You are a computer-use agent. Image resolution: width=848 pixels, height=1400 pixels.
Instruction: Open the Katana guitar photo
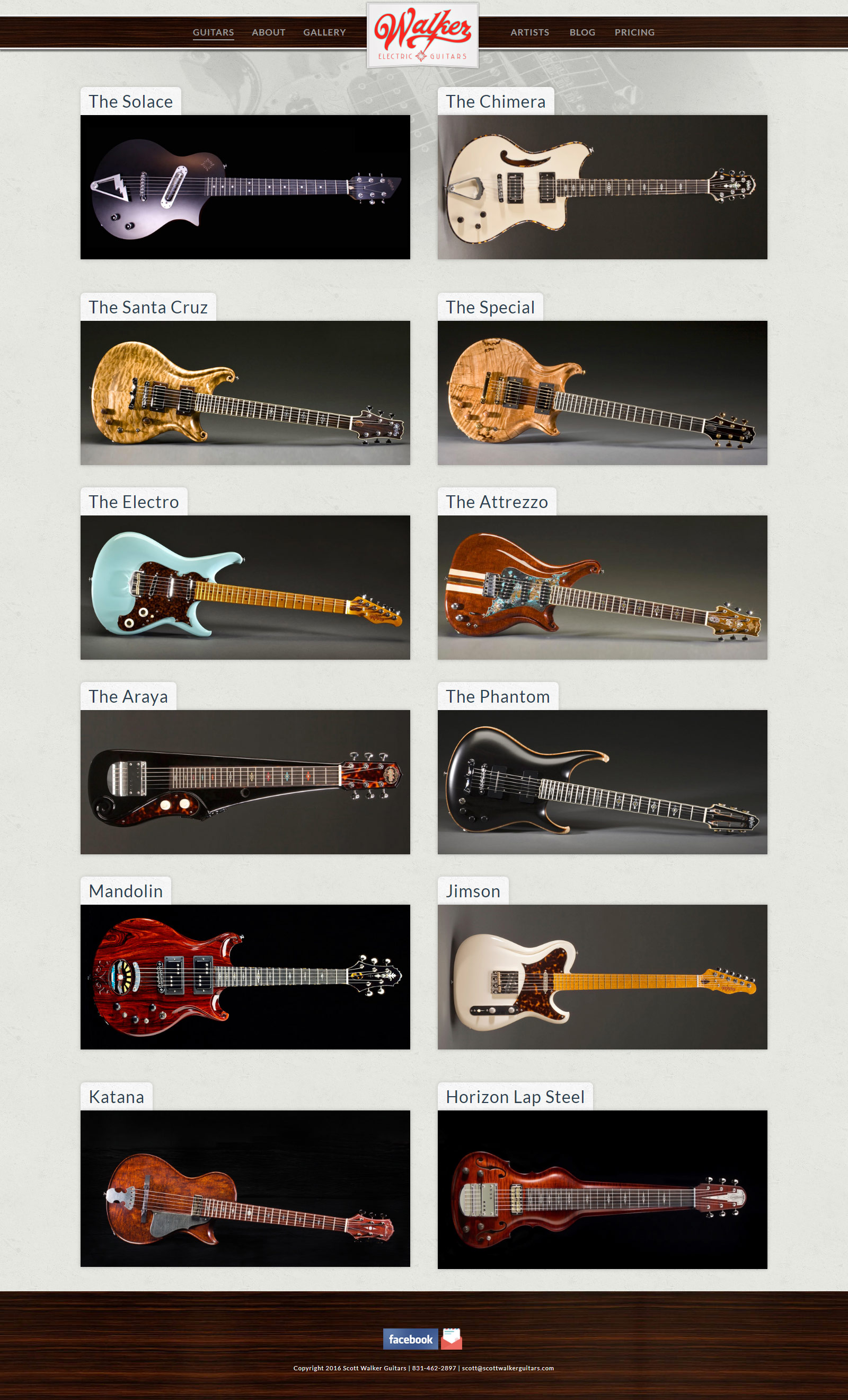tap(245, 1188)
